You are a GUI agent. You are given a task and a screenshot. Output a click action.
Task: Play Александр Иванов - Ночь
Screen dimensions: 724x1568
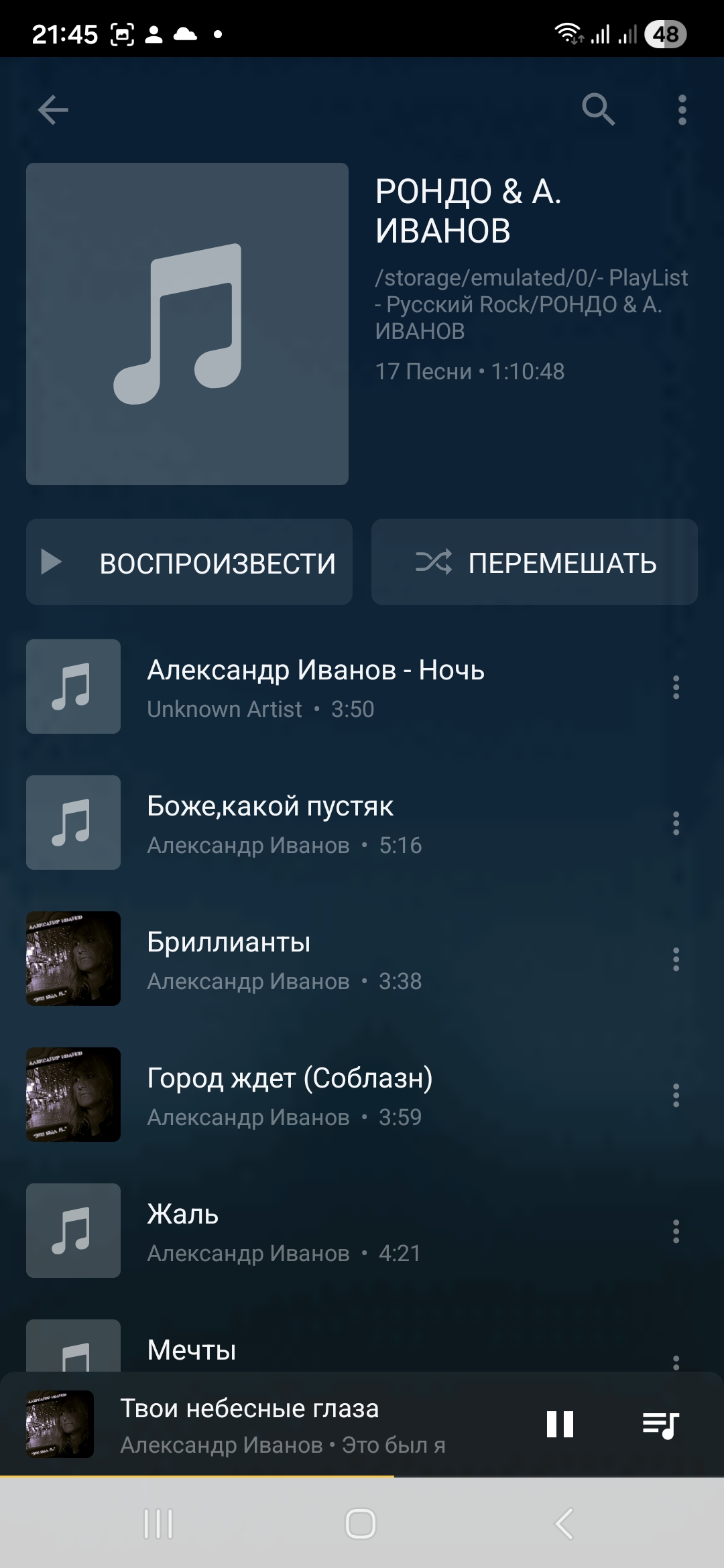click(315, 687)
